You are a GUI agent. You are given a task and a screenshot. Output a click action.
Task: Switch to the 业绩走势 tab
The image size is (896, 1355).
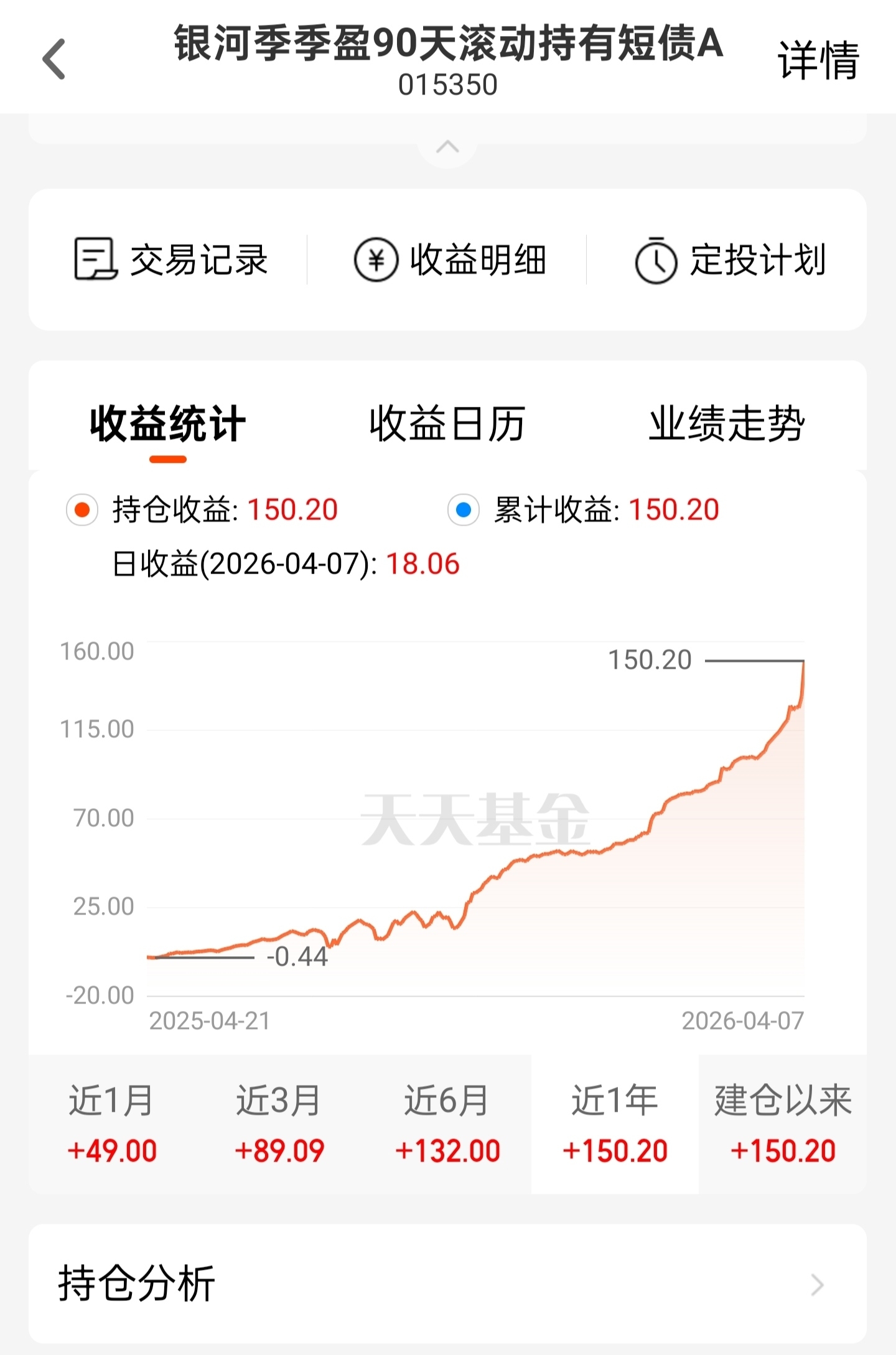coord(727,424)
